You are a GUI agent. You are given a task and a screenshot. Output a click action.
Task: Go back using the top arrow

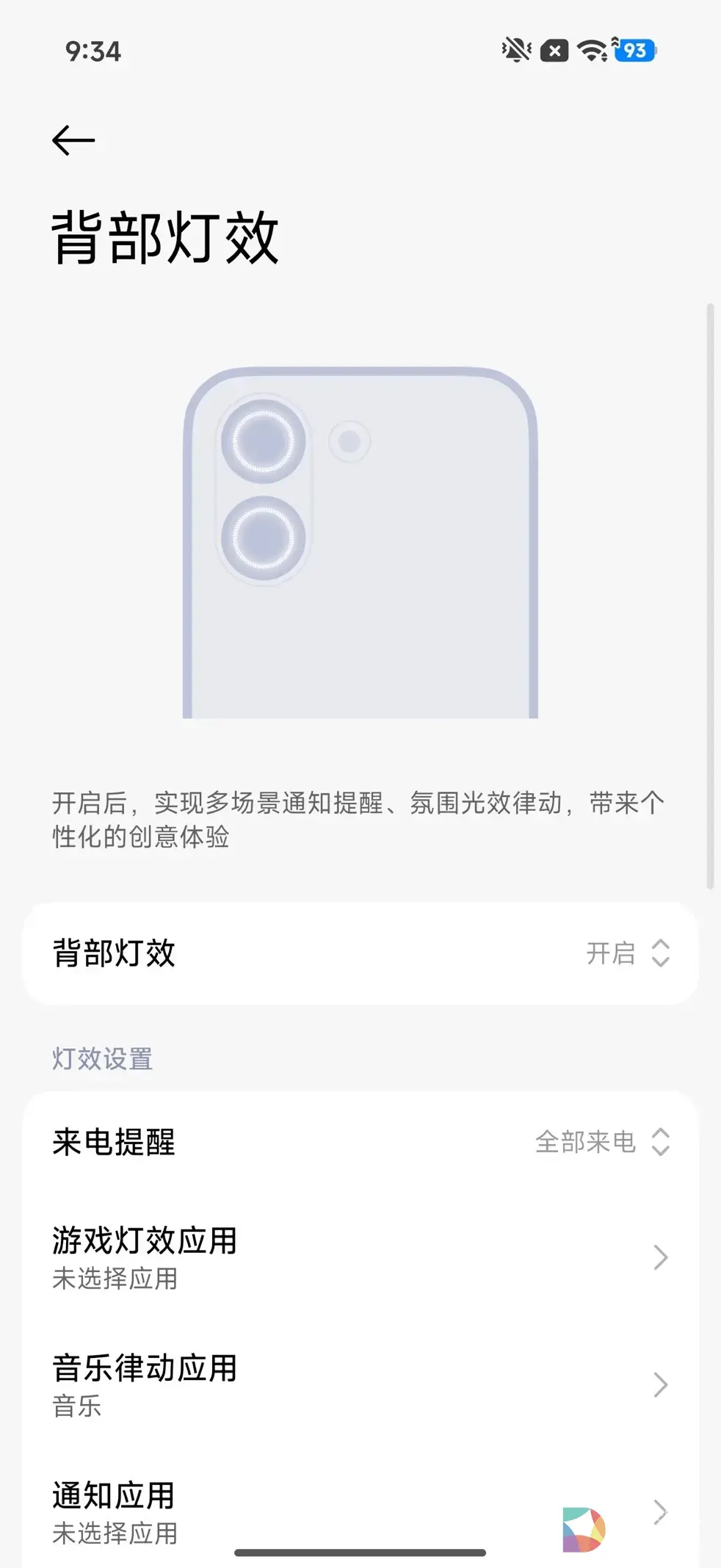pos(73,140)
